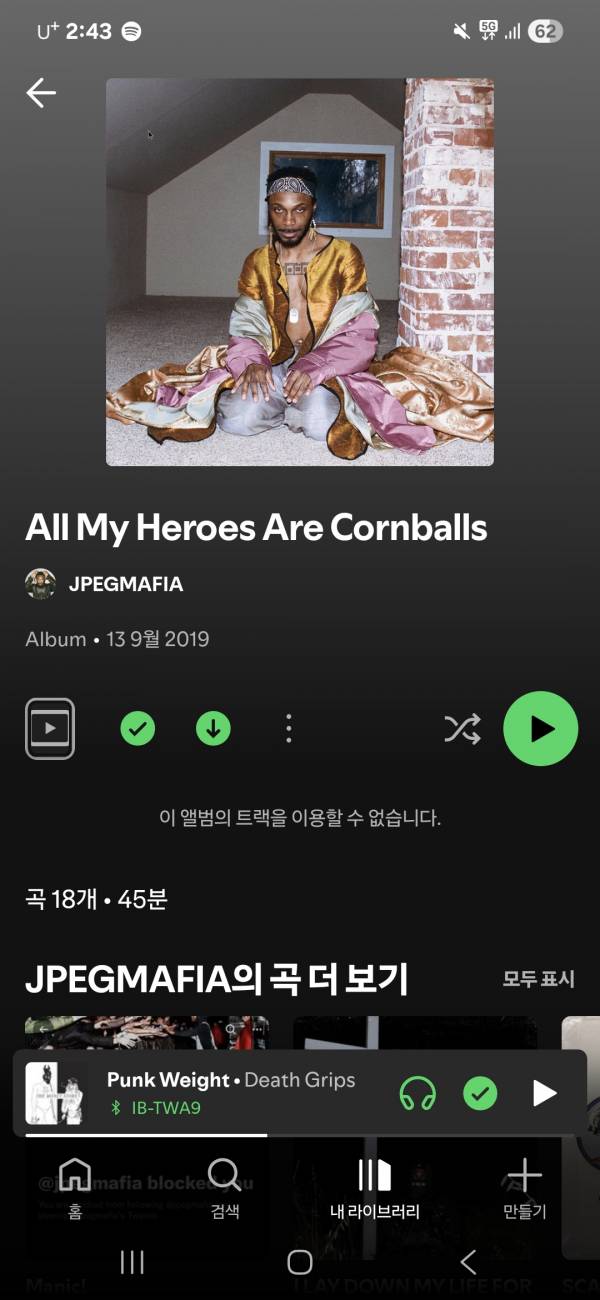The image size is (600, 1300).
Task: Open the album's three-dot options menu
Action: (x=289, y=729)
